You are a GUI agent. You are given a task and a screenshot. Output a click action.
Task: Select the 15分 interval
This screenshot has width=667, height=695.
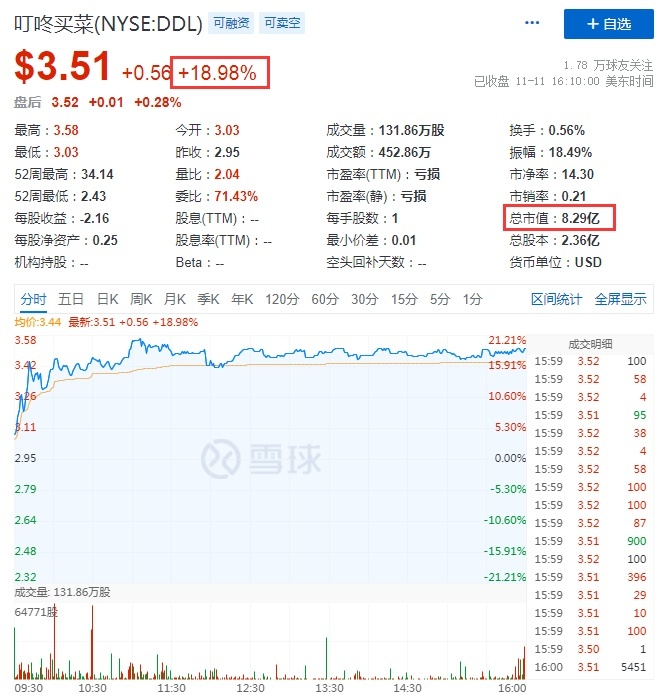click(x=403, y=299)
